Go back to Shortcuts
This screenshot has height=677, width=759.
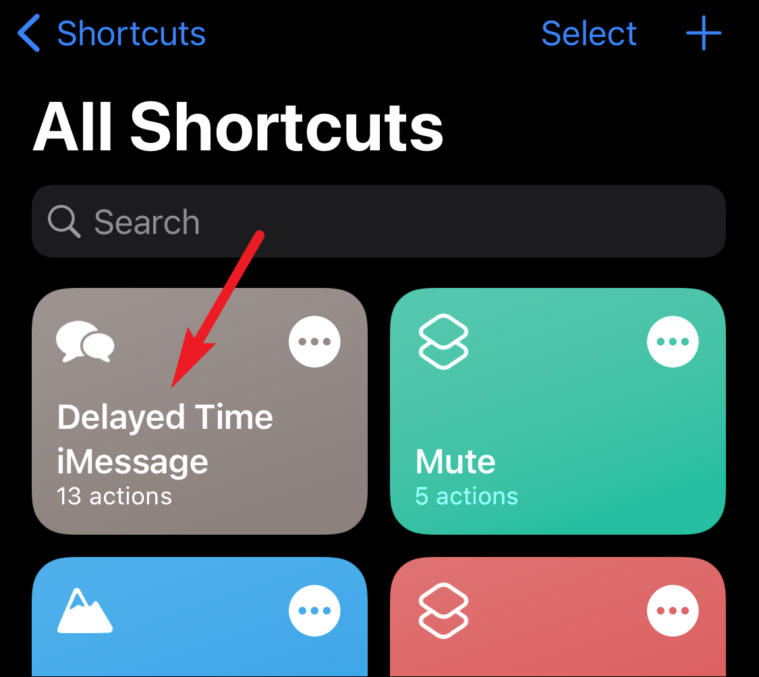click(112, 34)
